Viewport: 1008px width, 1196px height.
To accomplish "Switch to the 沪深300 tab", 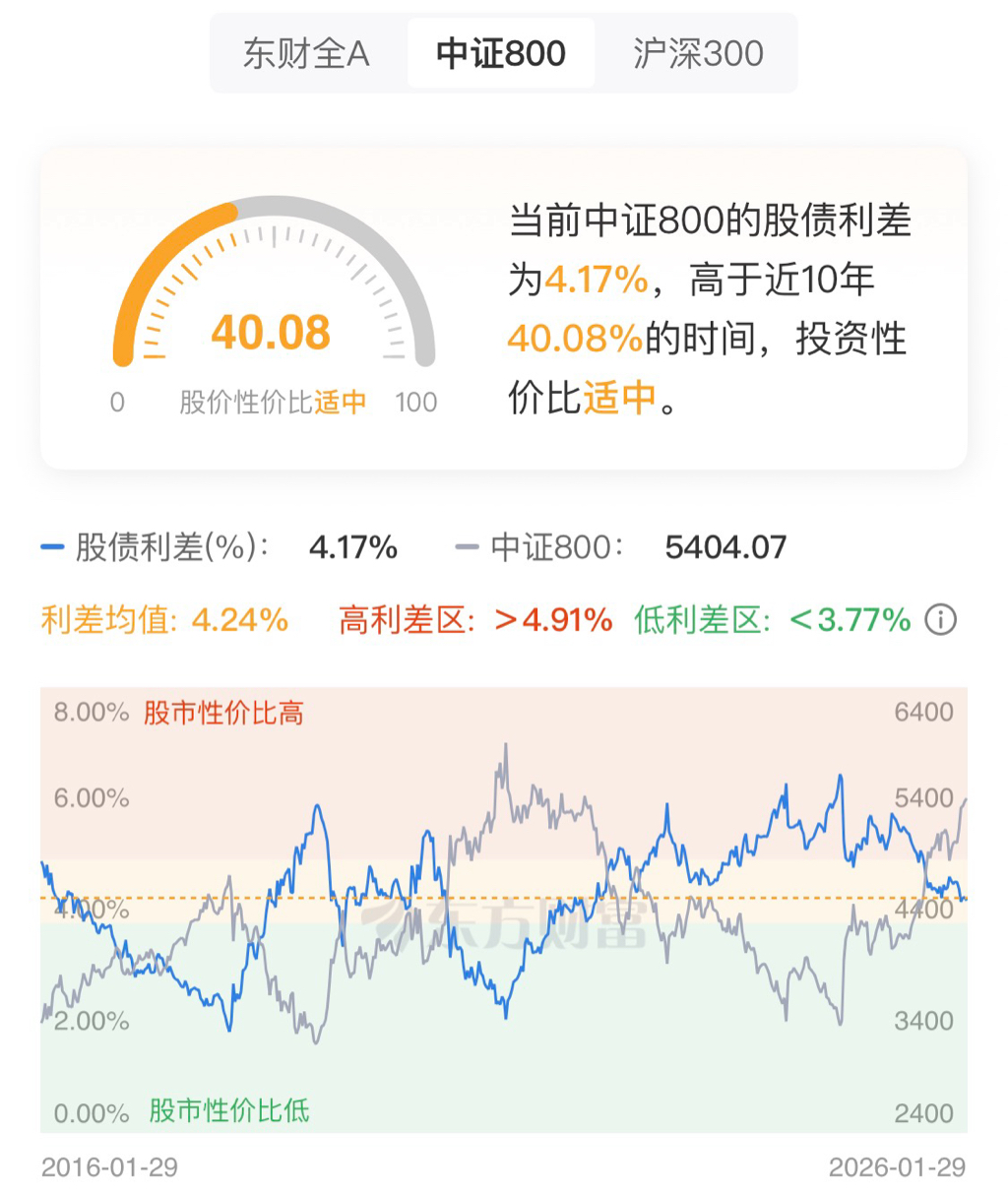I will click(x=698, y=53).
